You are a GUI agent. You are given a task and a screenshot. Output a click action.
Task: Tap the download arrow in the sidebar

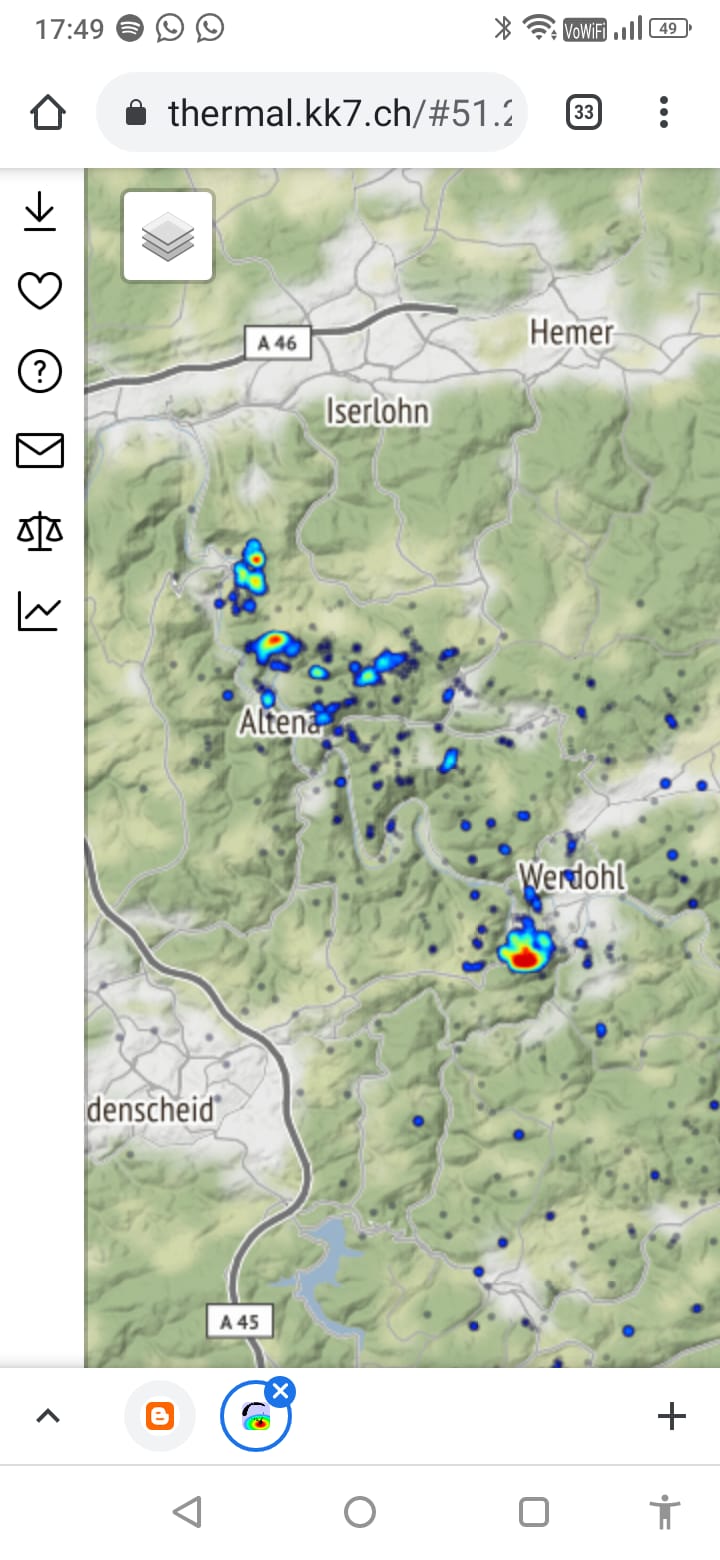click(x=40, y=212)
